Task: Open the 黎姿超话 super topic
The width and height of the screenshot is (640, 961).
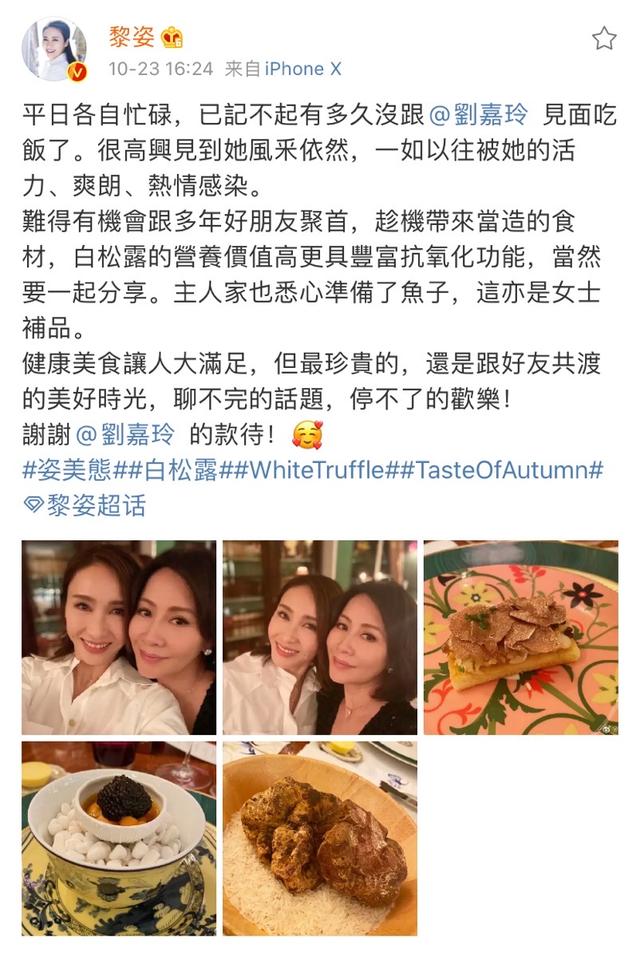Action: 85,505
